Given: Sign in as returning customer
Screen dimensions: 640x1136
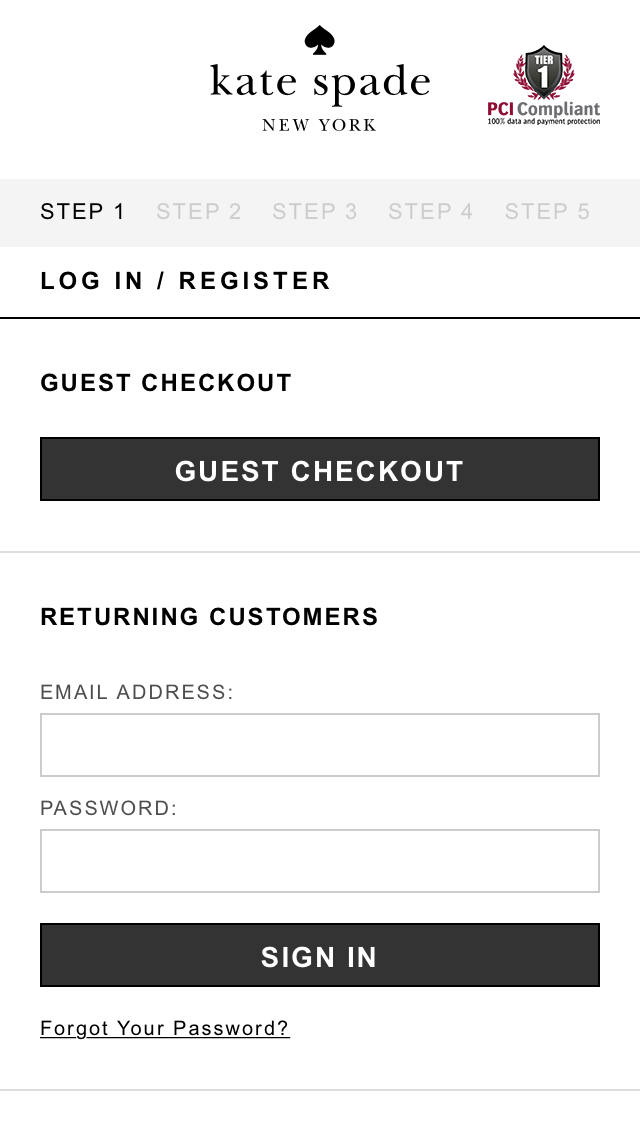Looking at the screenshot, I should coord(320,955).
